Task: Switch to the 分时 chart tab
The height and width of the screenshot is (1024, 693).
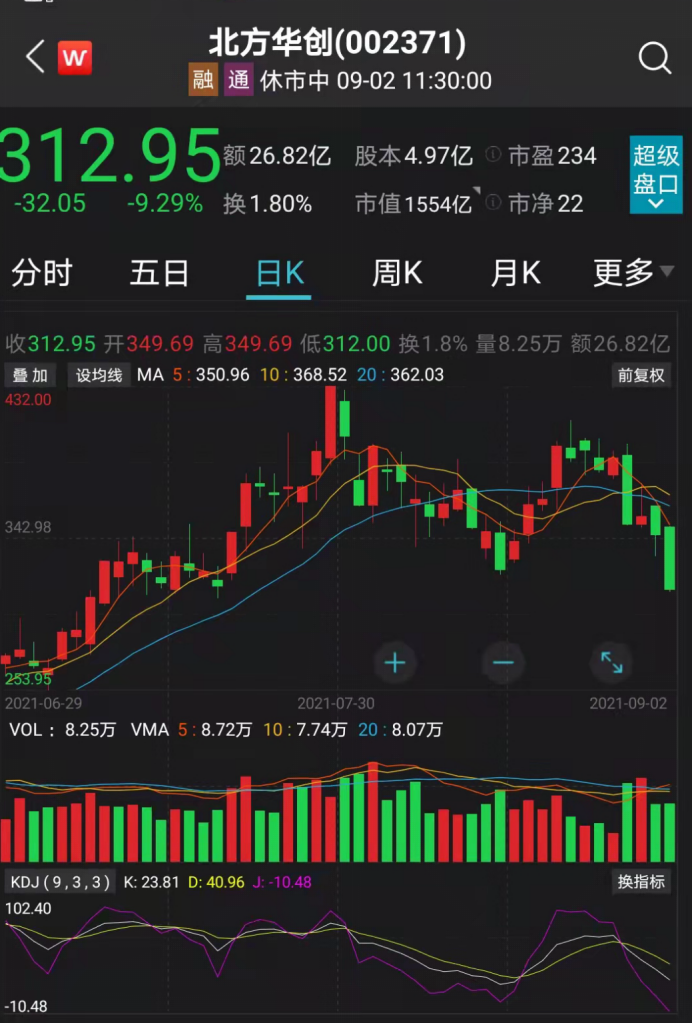Action: click(42, 273)
